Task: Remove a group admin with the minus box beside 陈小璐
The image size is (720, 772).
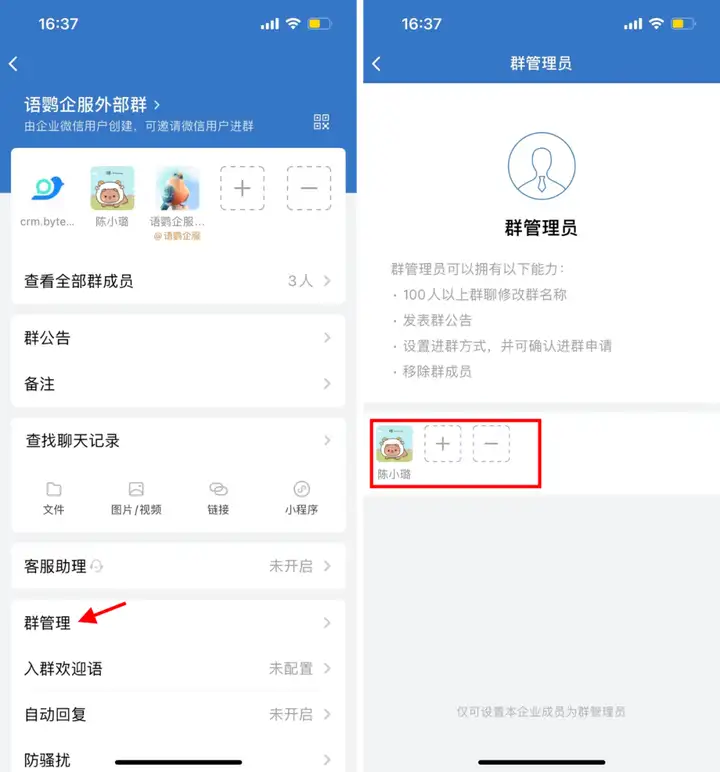Action: [491, 443]
